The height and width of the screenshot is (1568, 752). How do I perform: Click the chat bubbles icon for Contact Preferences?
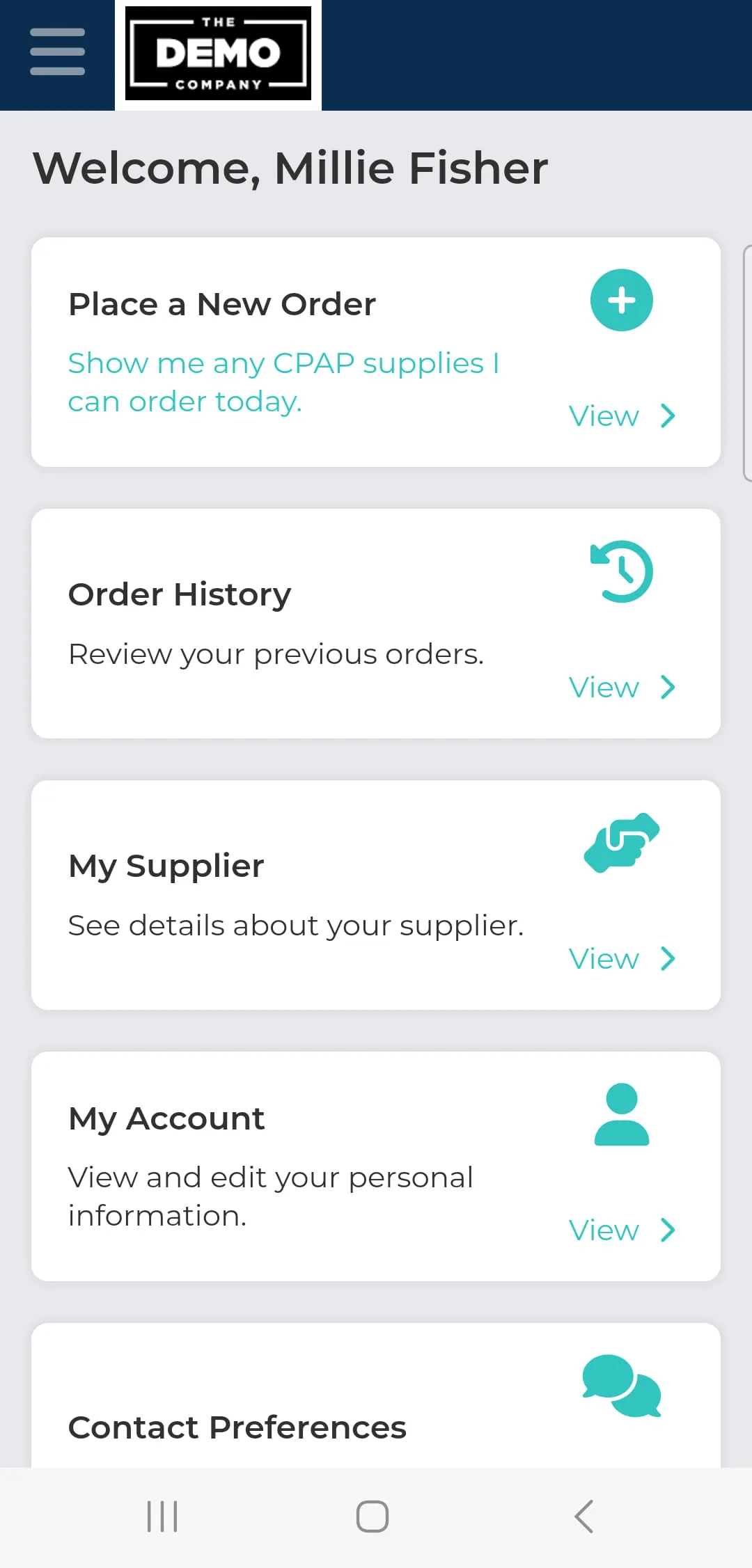click(622, 1388)
